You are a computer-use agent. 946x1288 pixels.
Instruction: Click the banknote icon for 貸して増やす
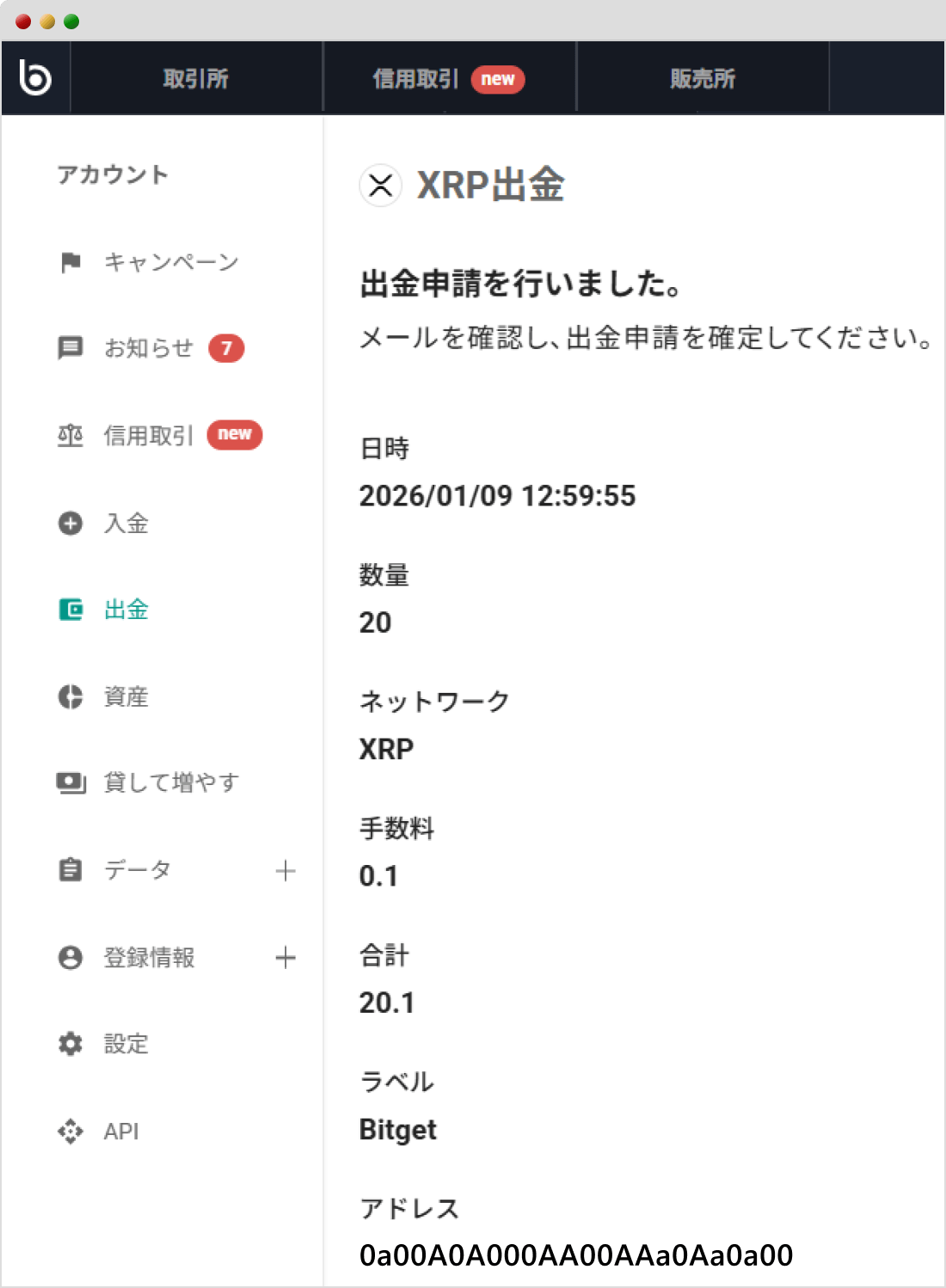coord(70,782)
